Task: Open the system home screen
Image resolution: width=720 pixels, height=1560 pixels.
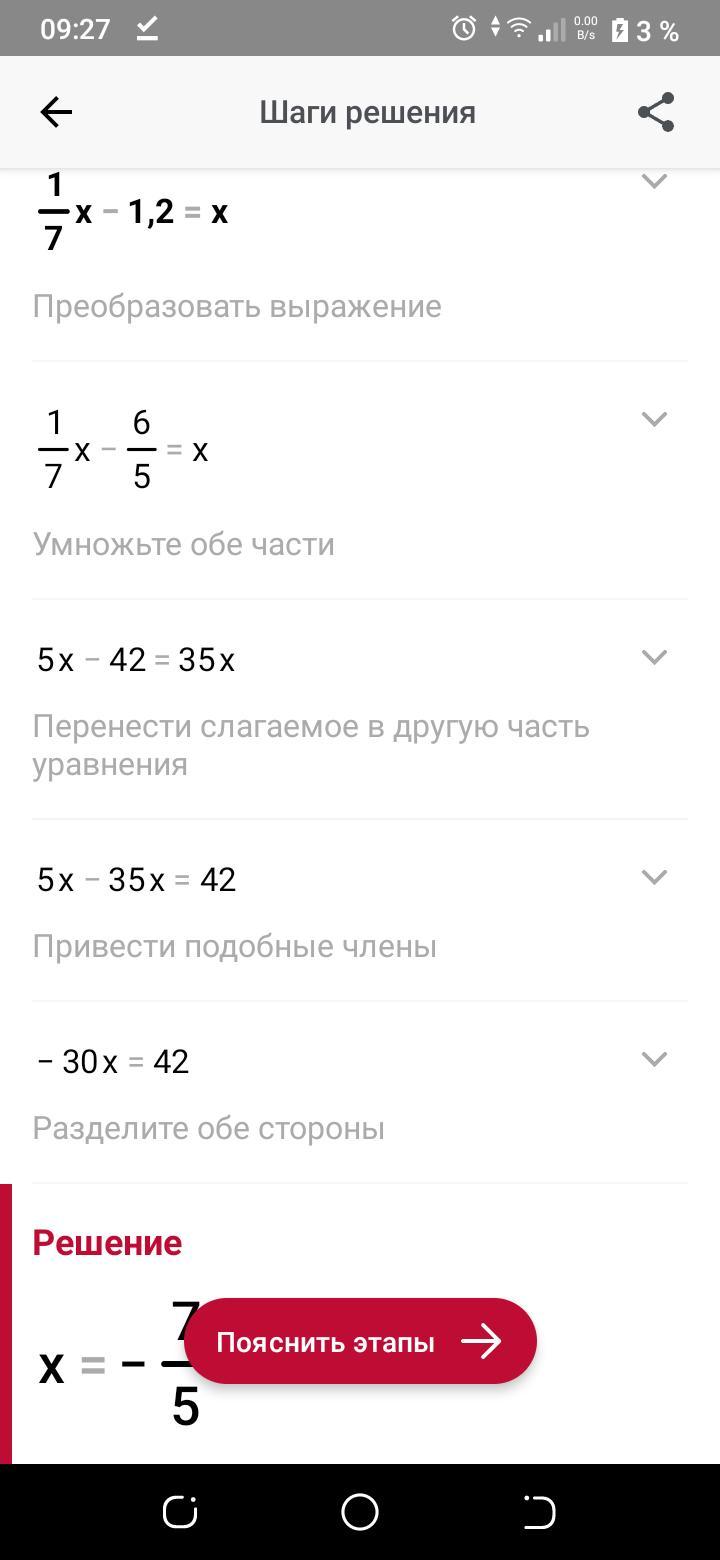Action: (360, 1512)
